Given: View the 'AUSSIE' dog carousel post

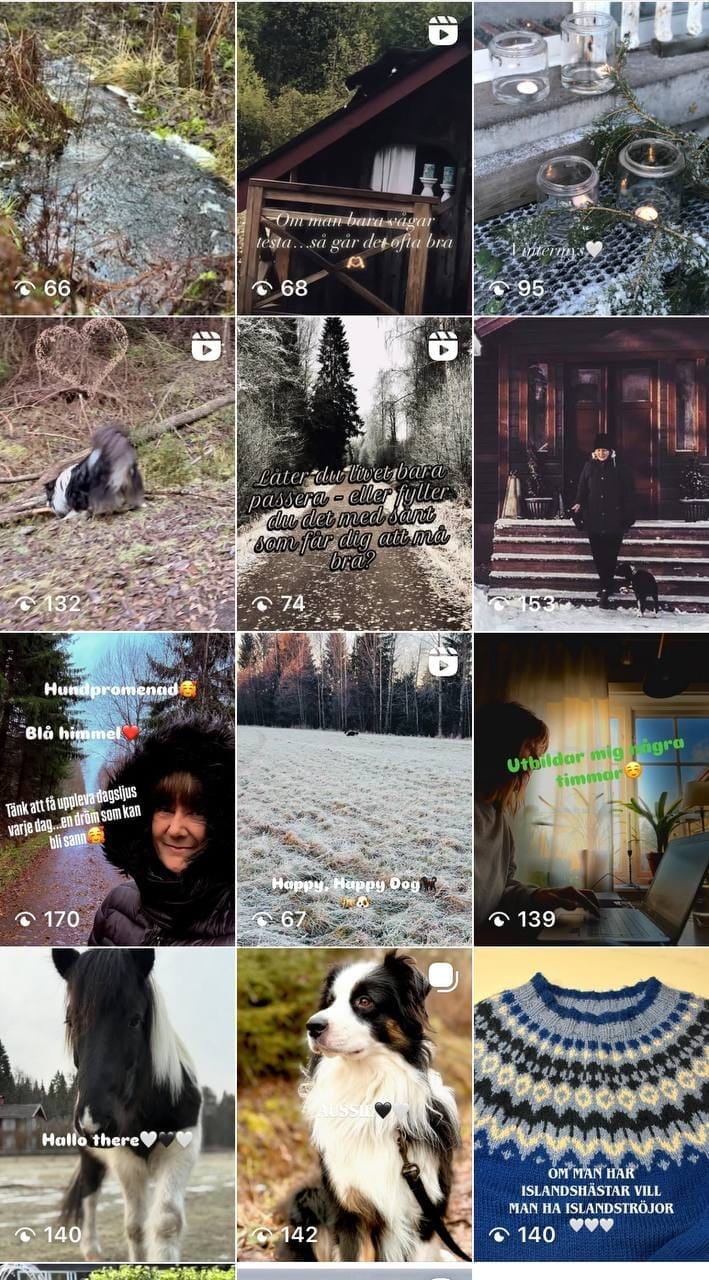Looking at the screenshot, I should pos(353,1104).
